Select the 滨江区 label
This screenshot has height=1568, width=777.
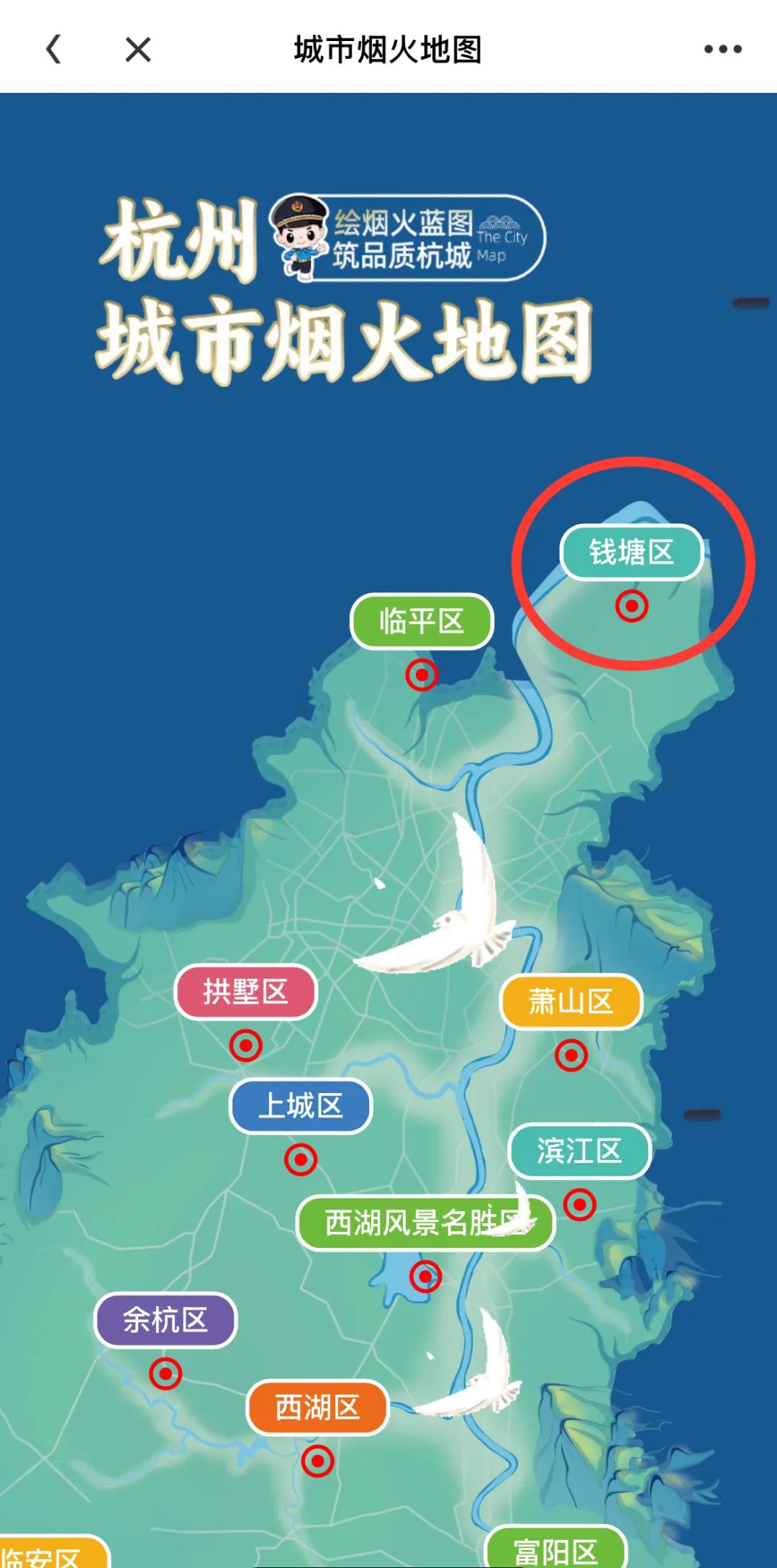click(x=579, y=1151)
